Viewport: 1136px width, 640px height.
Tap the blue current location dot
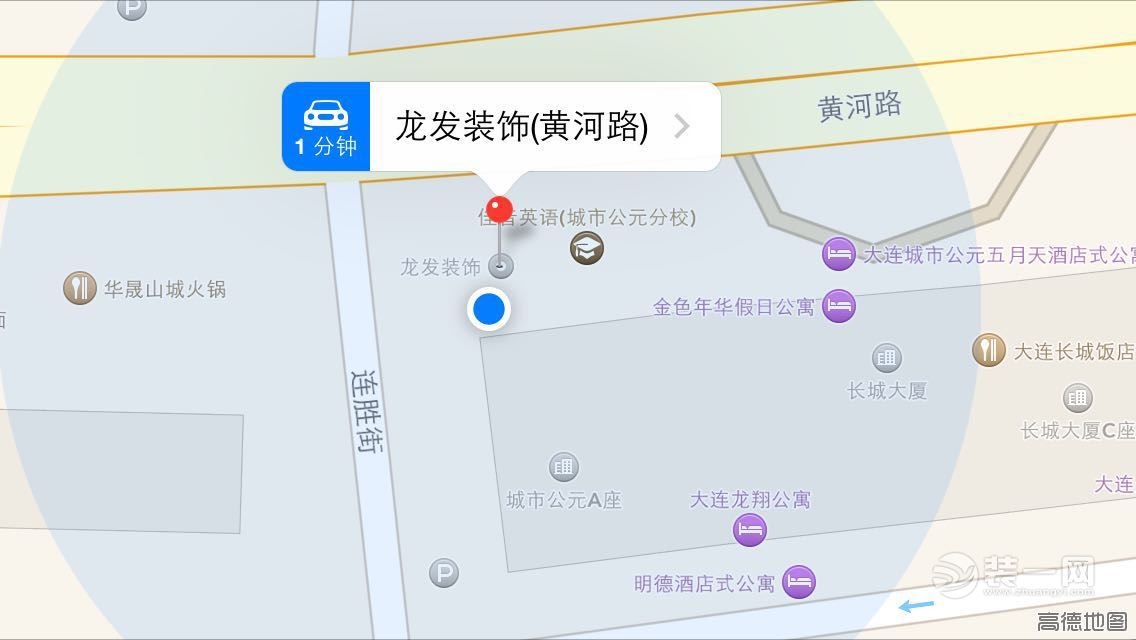tap(489, 309)
